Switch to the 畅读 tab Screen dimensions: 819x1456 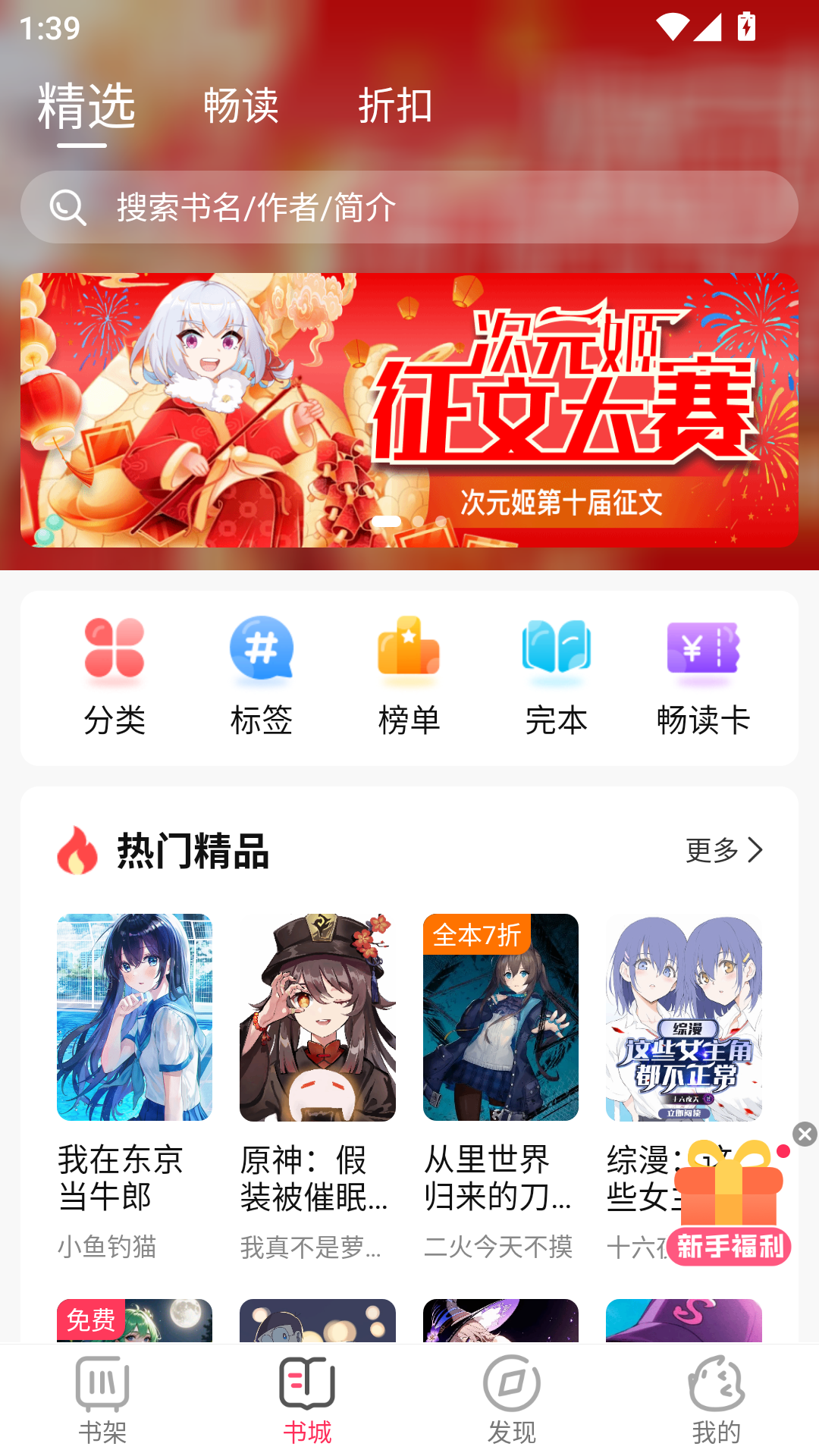tap(241, 106)
